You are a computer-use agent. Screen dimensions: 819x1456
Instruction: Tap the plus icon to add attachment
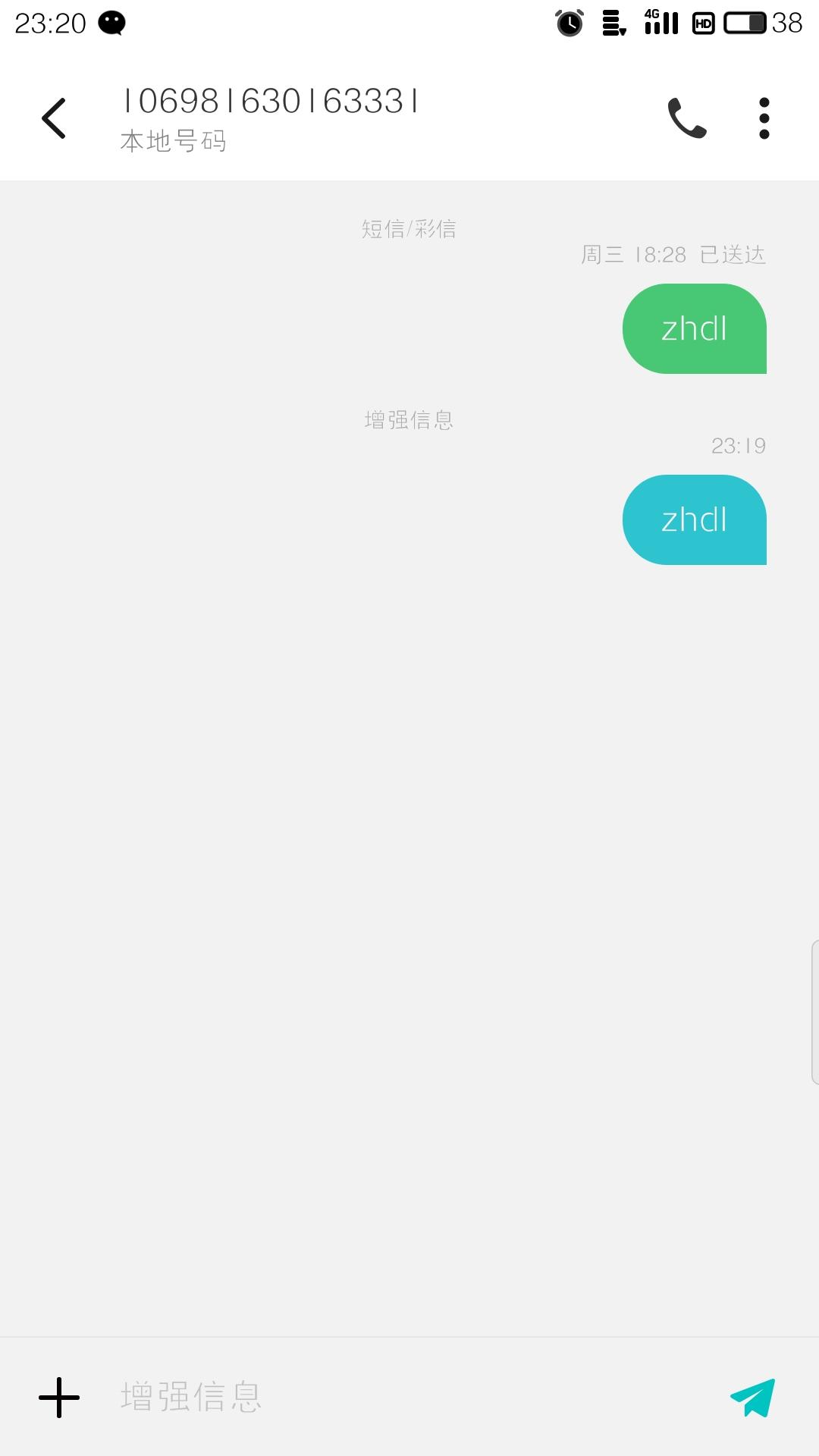pyautogui.click(x=60, y=1398)
